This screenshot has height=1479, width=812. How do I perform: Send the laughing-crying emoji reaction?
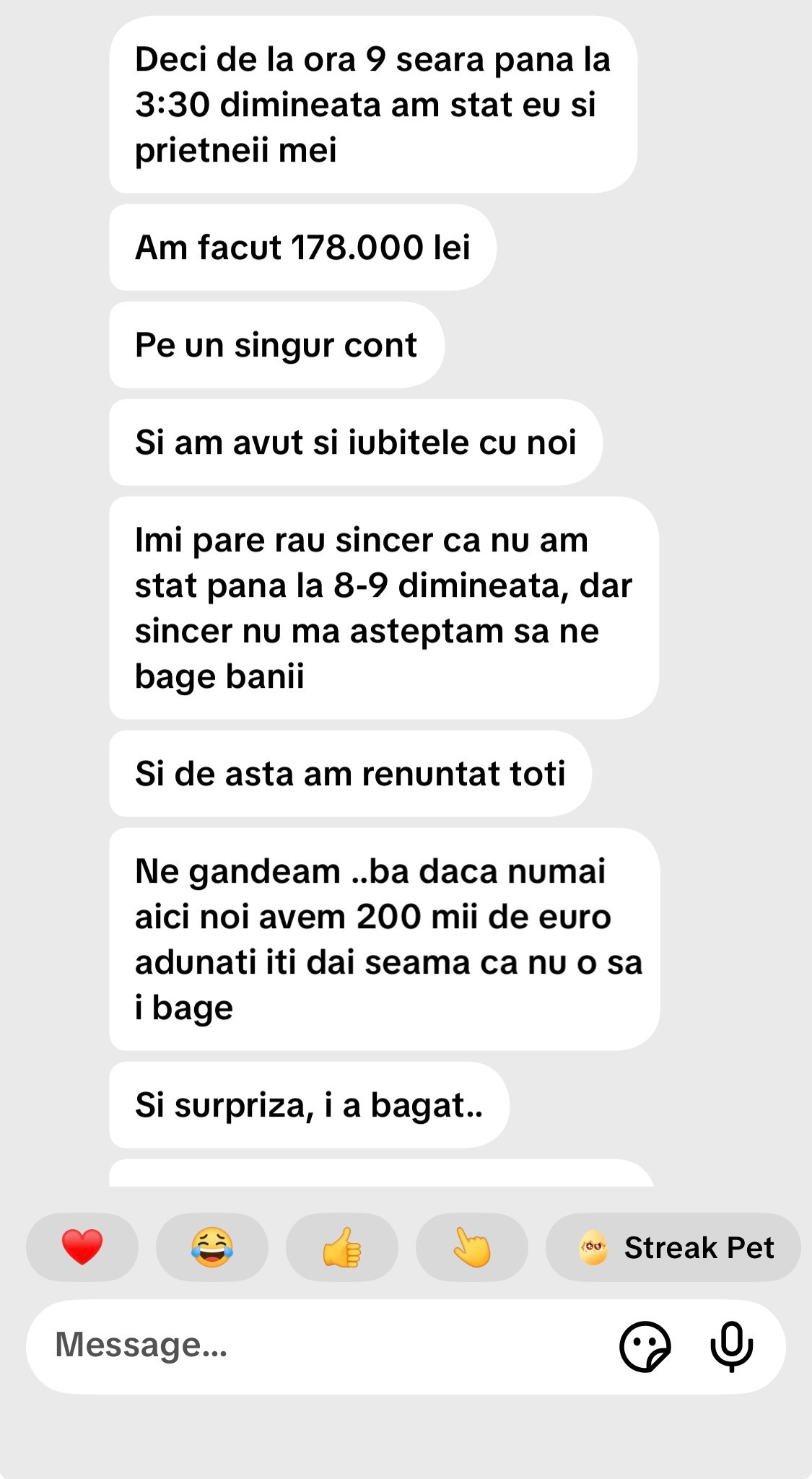tap(211, 1247)
